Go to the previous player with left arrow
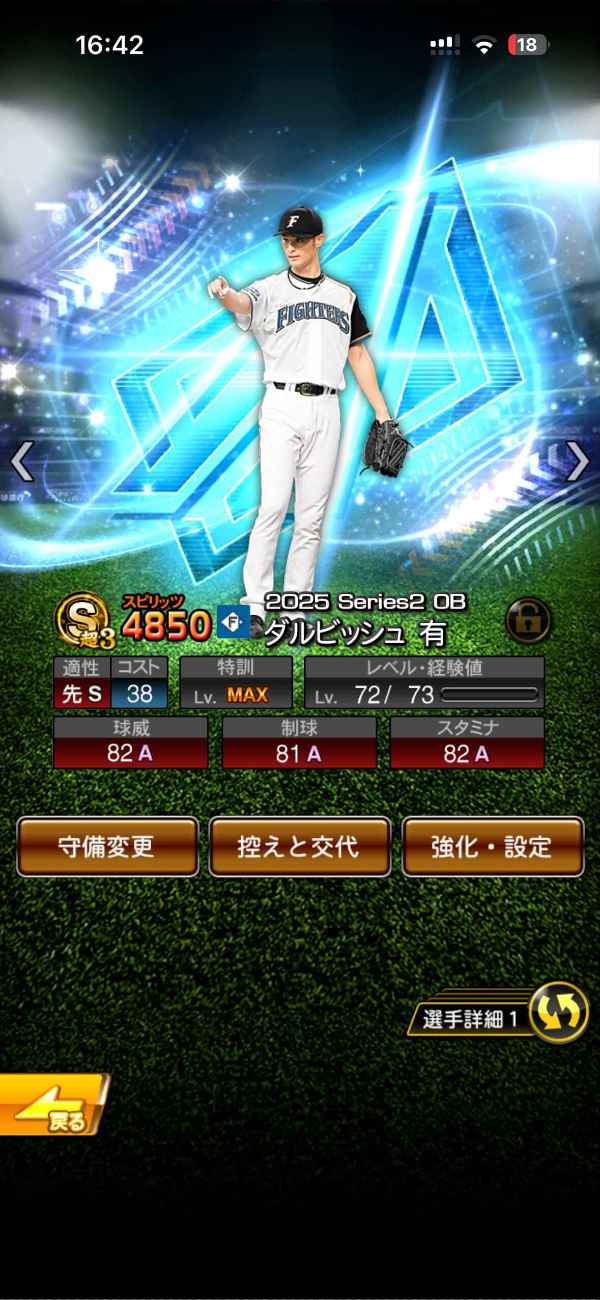The image size is (600, 1300). click(22, 462)
